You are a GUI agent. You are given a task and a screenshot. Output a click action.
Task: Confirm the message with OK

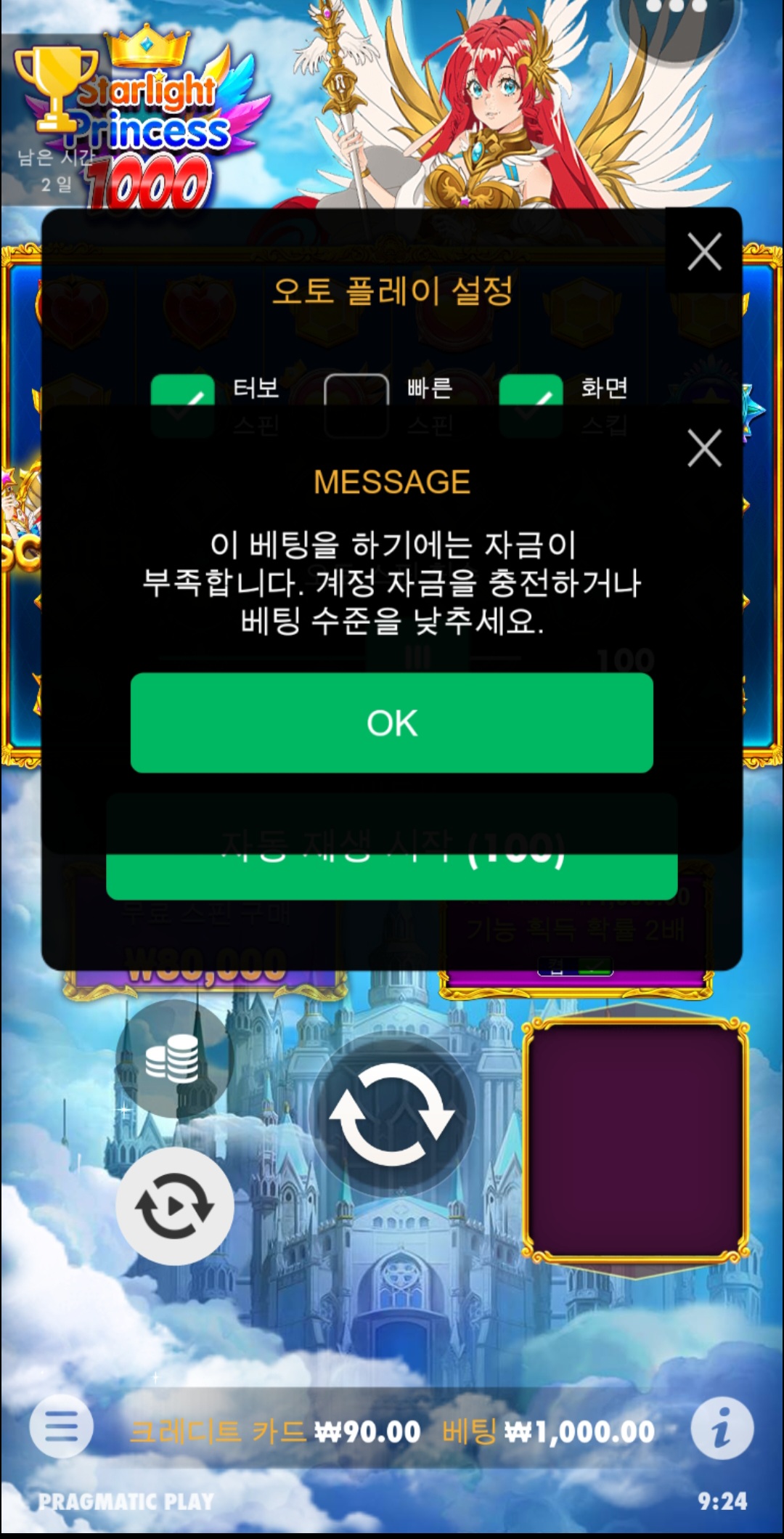click(391, 722)
